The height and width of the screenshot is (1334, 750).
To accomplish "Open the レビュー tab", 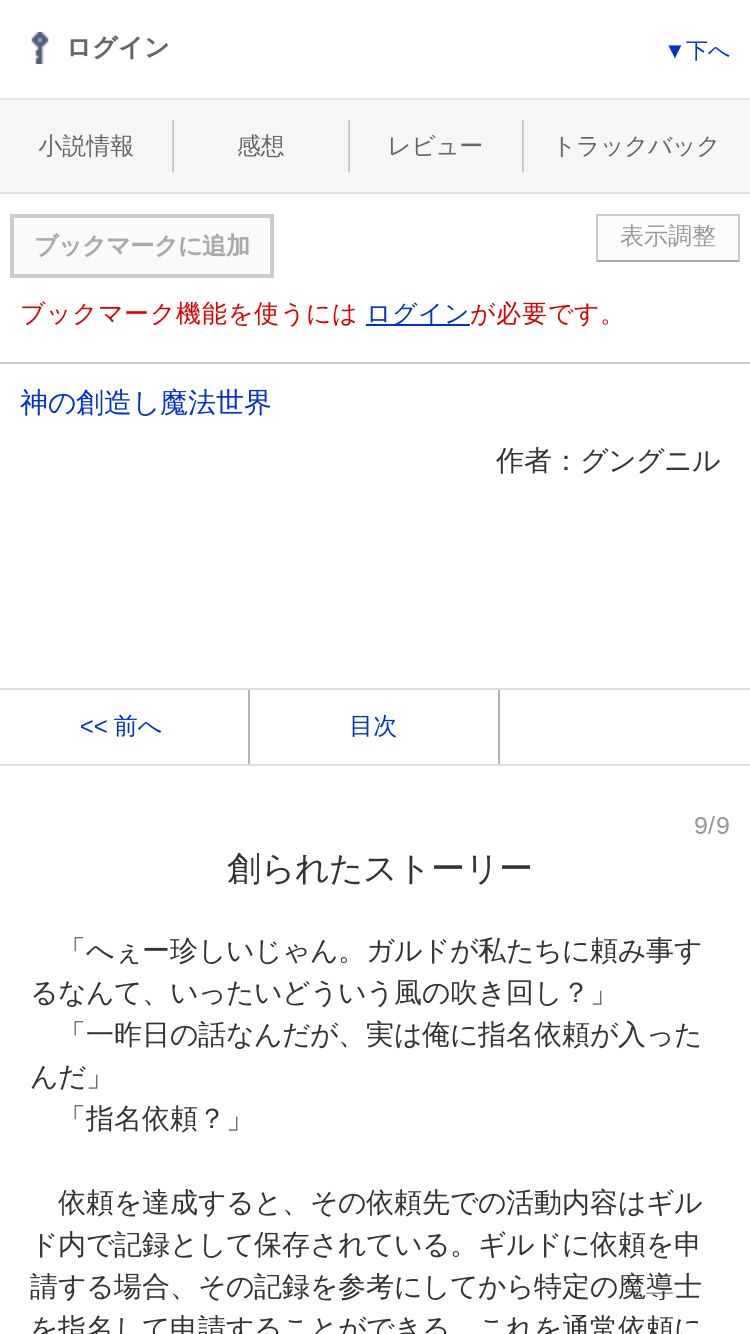I will pos(435,146).
